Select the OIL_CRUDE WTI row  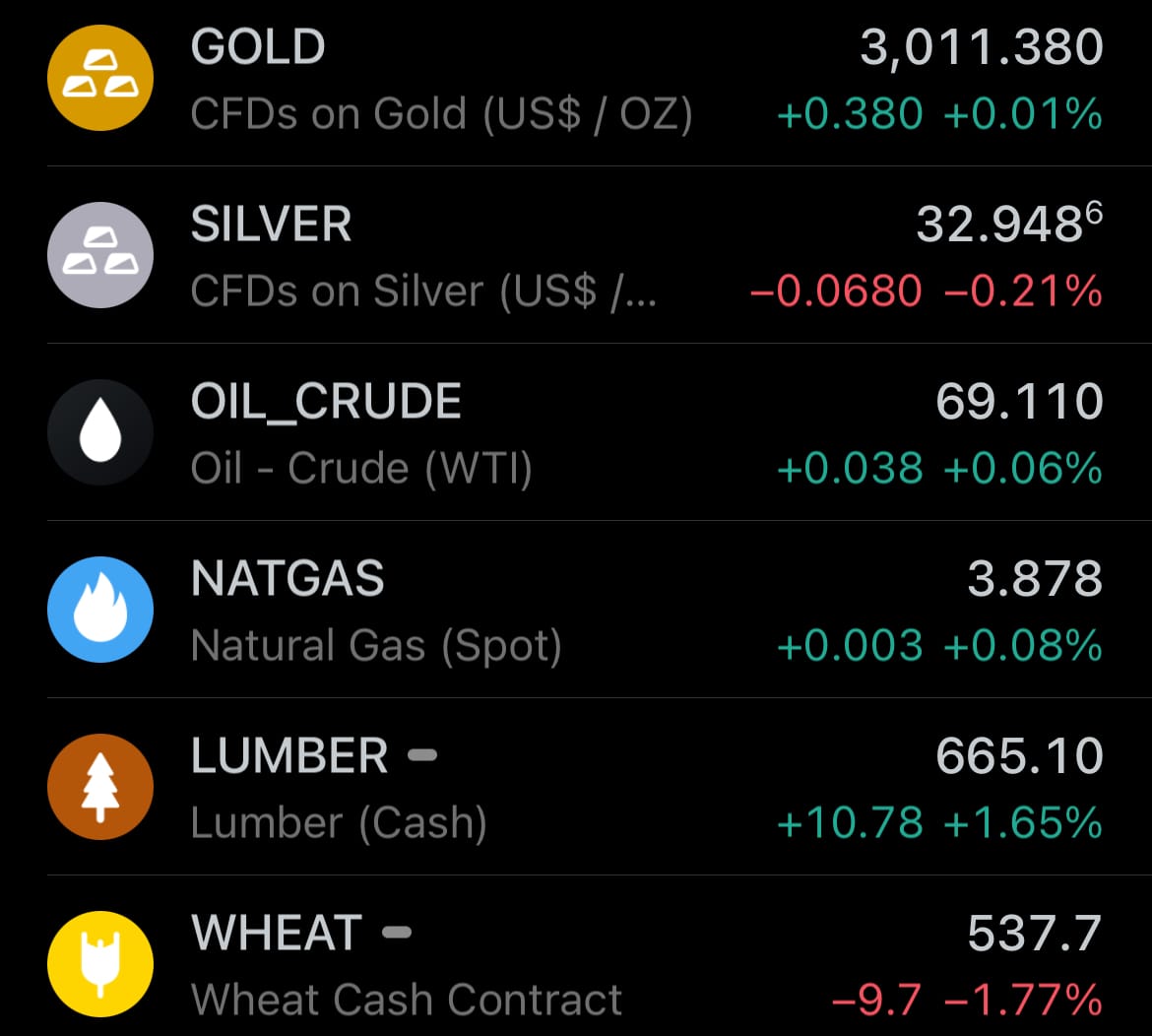[576, 433]
